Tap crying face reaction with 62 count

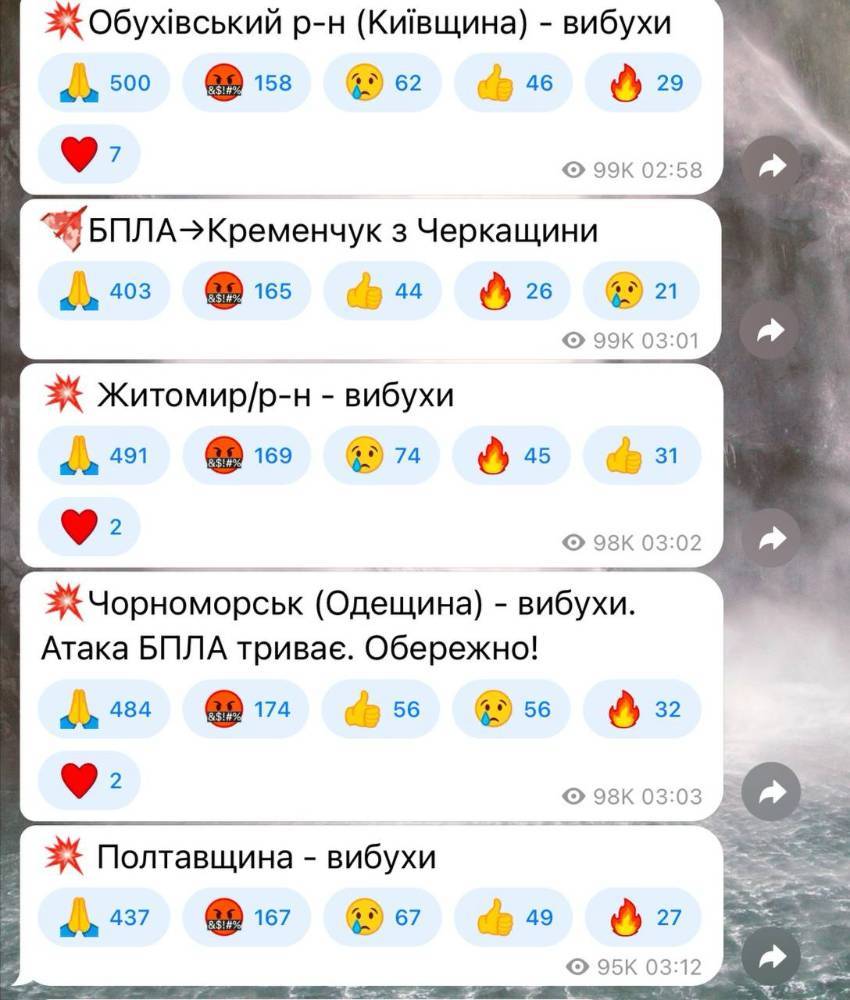383,83
